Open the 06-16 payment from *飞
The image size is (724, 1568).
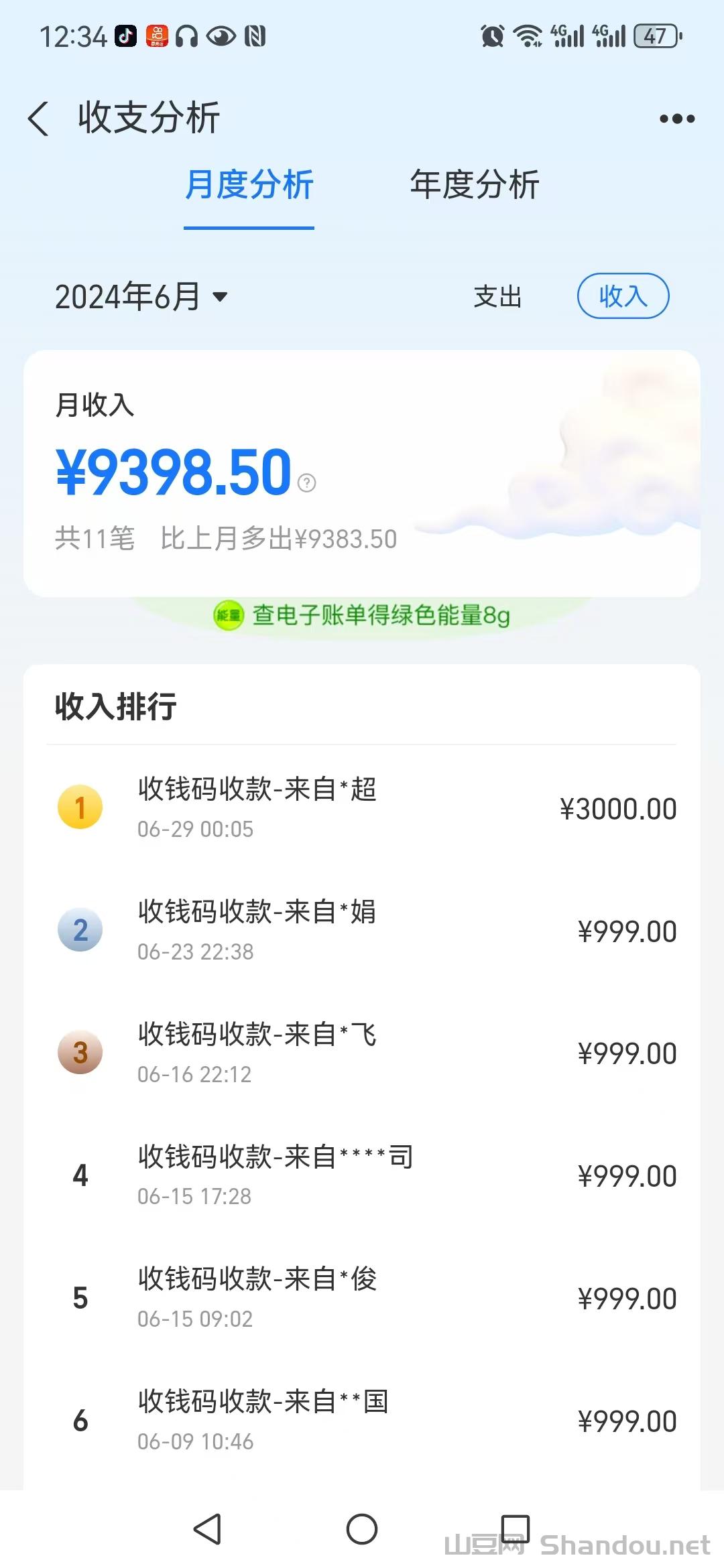(362, 1053)
